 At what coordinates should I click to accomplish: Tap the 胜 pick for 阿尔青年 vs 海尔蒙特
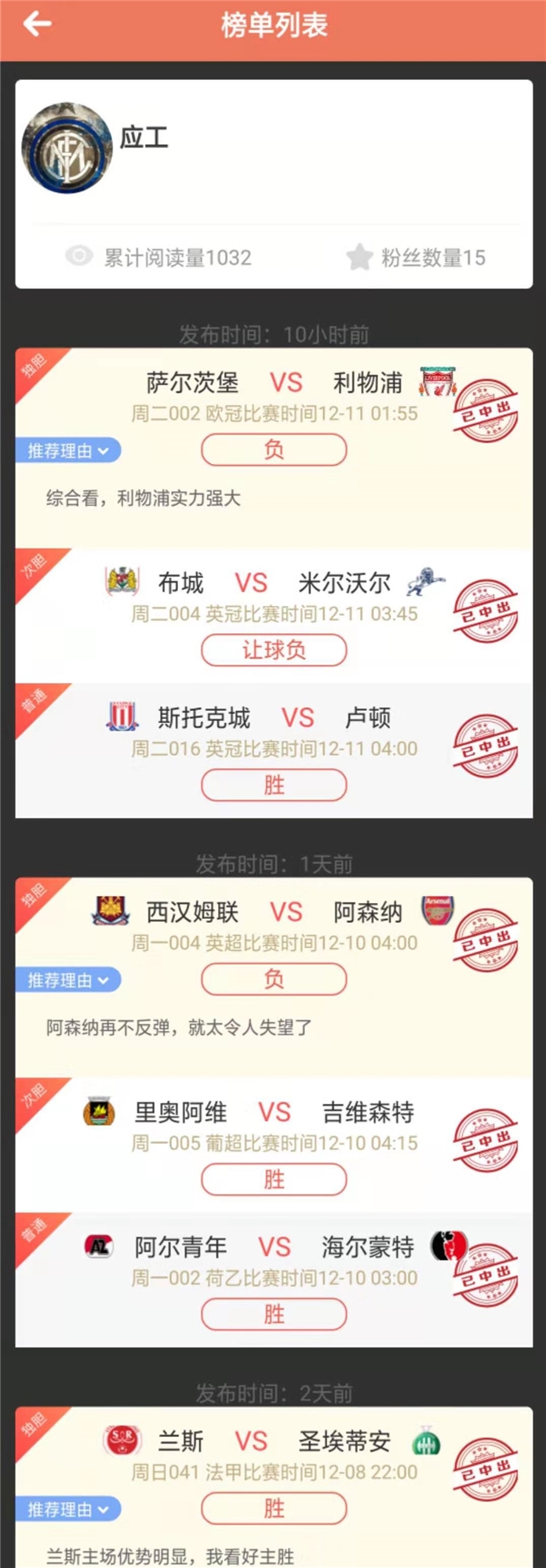click(x=274, y=1314)
